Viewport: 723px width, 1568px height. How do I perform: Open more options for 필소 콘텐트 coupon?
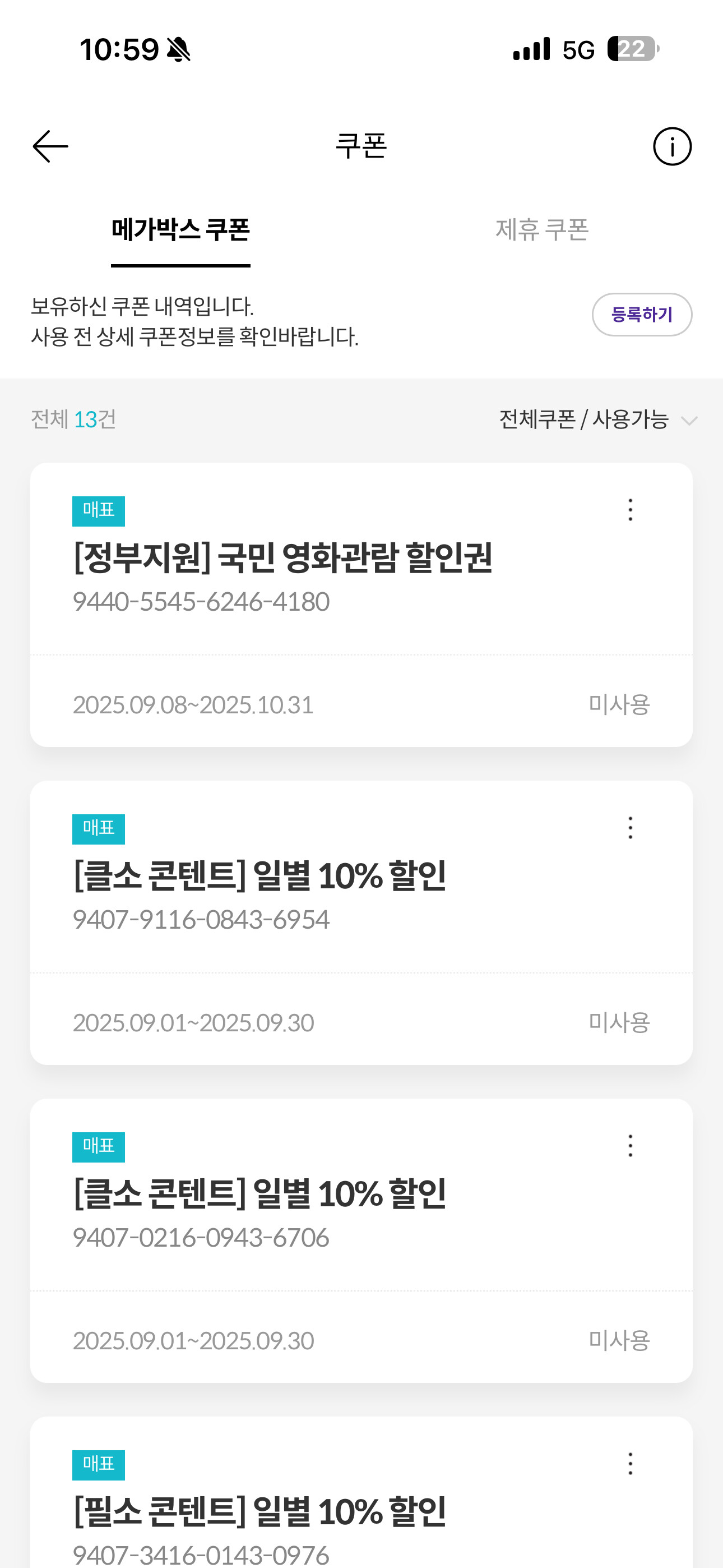[x=631, y=1464]
